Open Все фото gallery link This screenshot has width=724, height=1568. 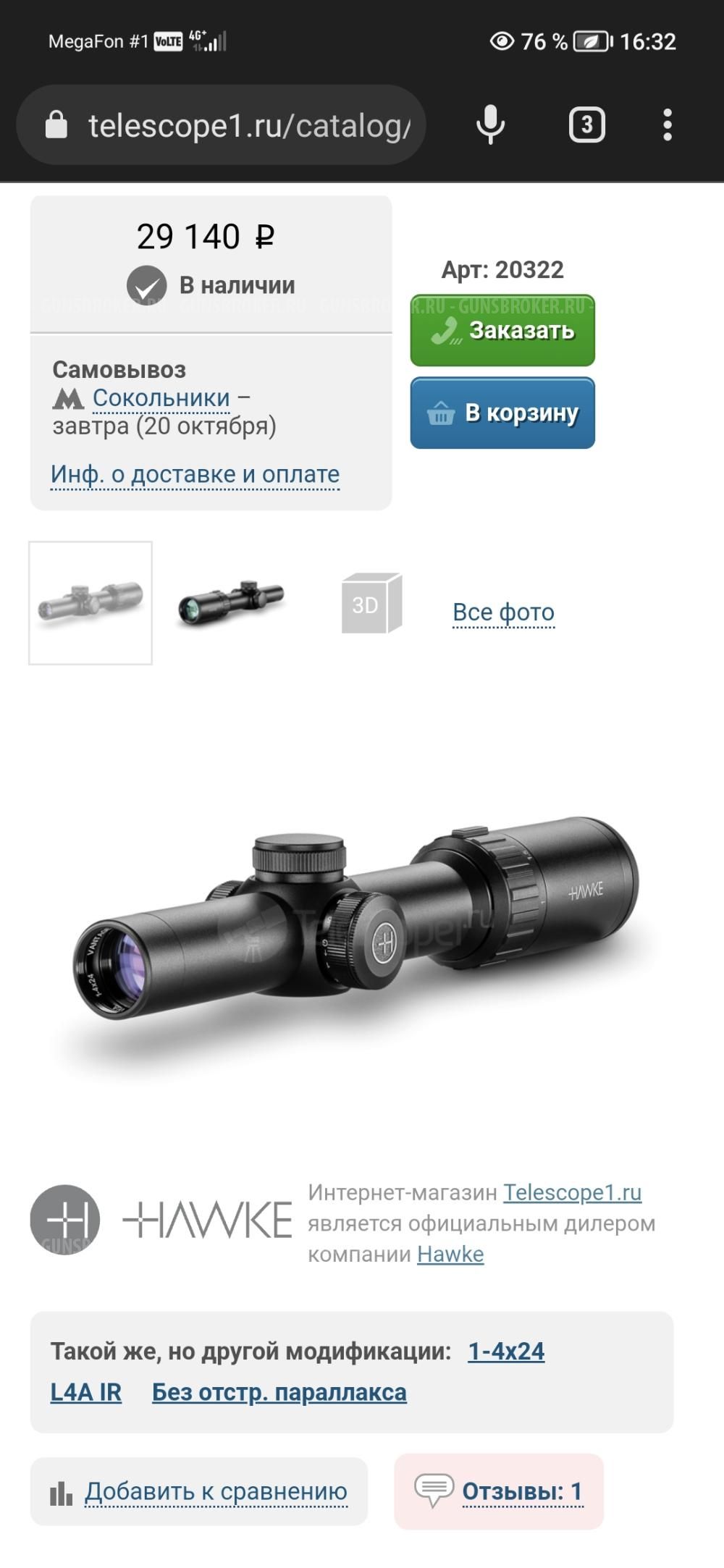tap(503, 612)
